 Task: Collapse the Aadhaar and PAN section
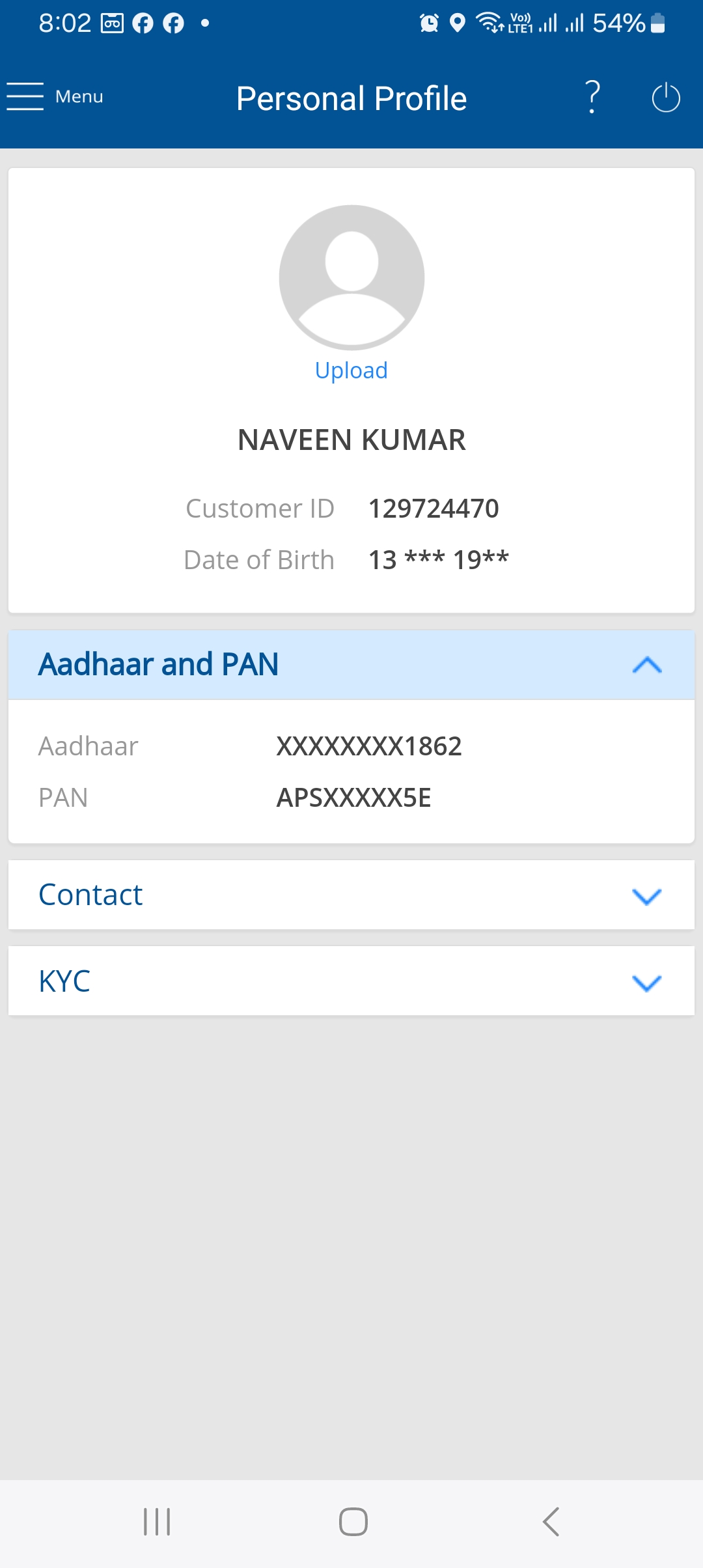point(351,665)
